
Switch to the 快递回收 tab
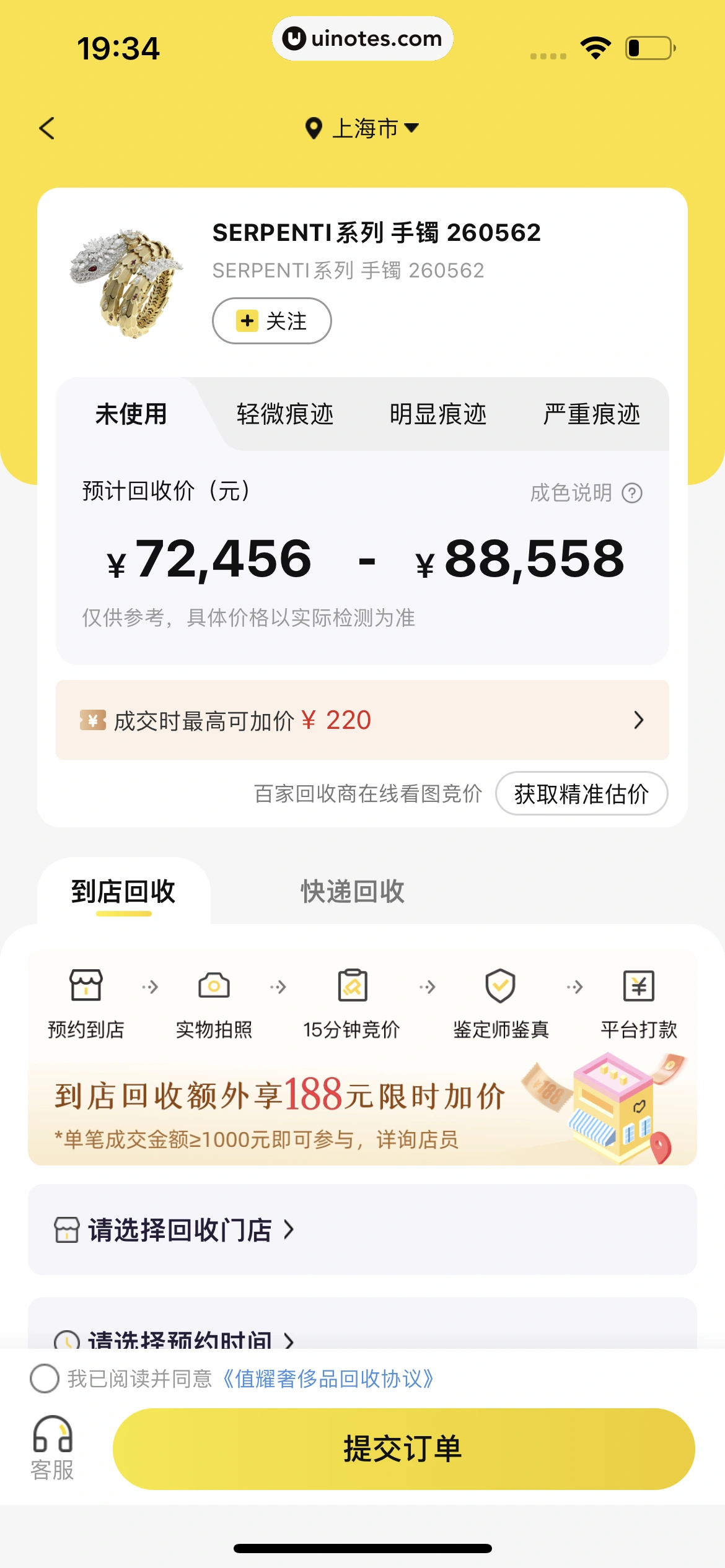click(353, 892)
